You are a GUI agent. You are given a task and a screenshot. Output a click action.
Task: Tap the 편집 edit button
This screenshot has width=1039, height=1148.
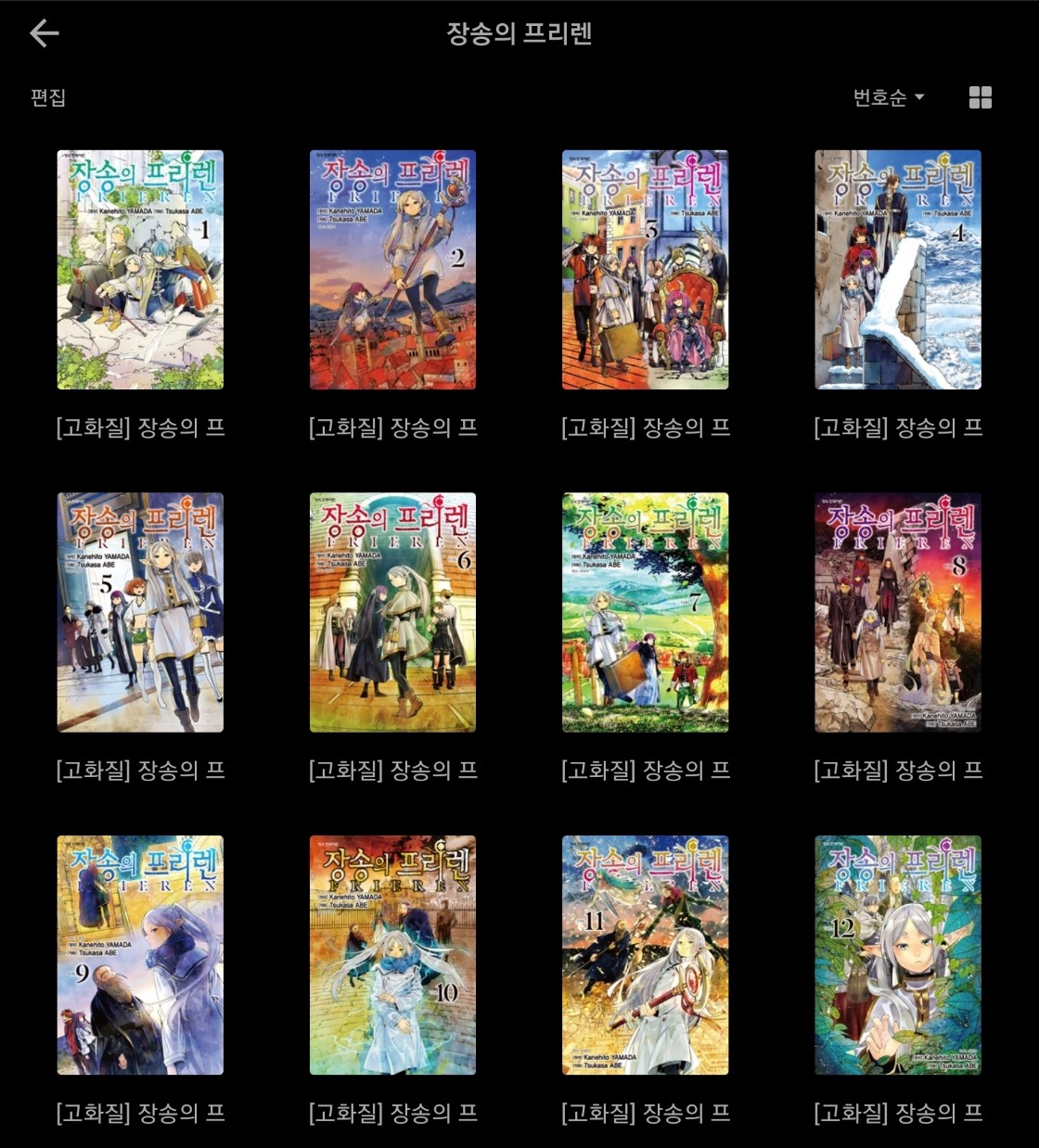tap(48, 97)
